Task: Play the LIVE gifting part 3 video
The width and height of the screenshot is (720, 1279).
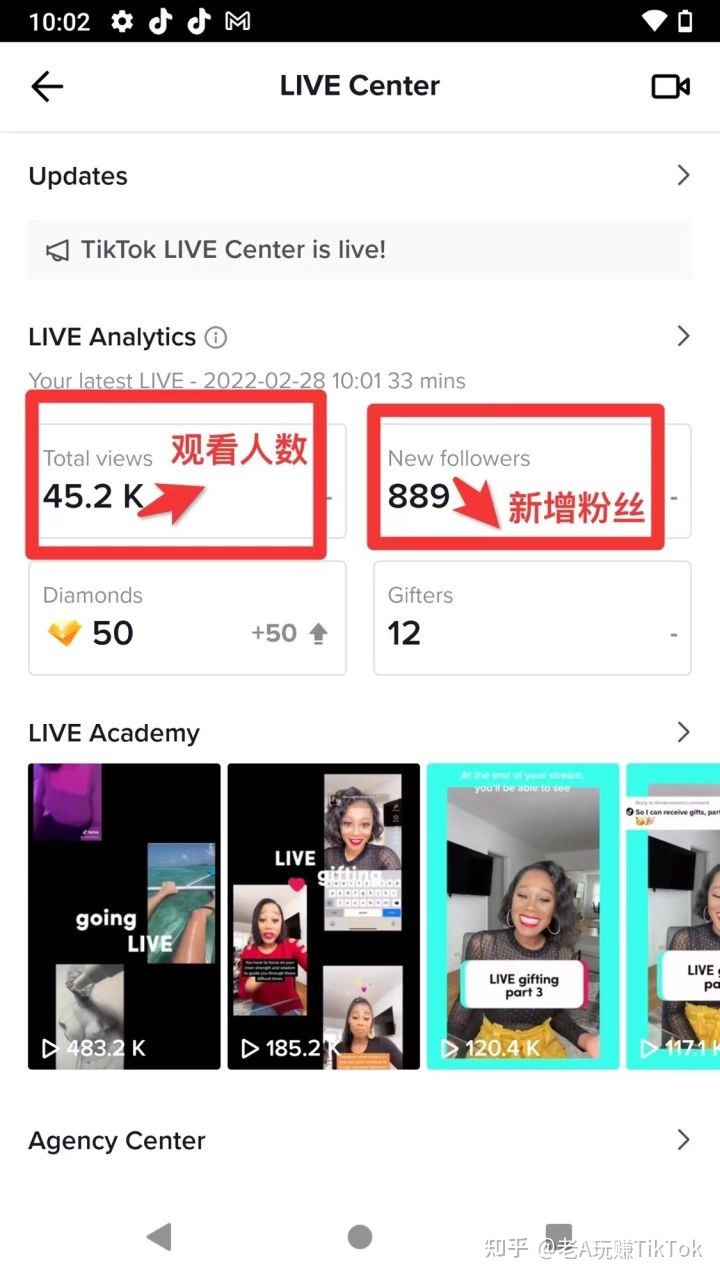Action: 522,916
